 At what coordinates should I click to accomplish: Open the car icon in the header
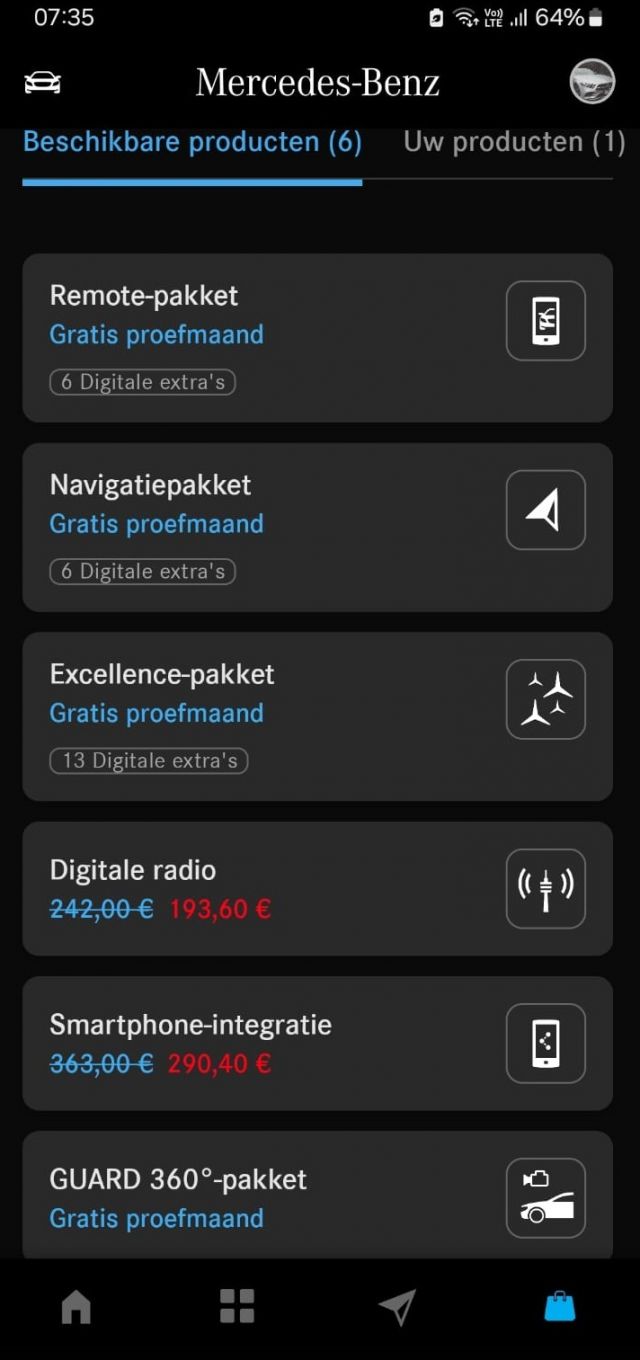[42, 83]
